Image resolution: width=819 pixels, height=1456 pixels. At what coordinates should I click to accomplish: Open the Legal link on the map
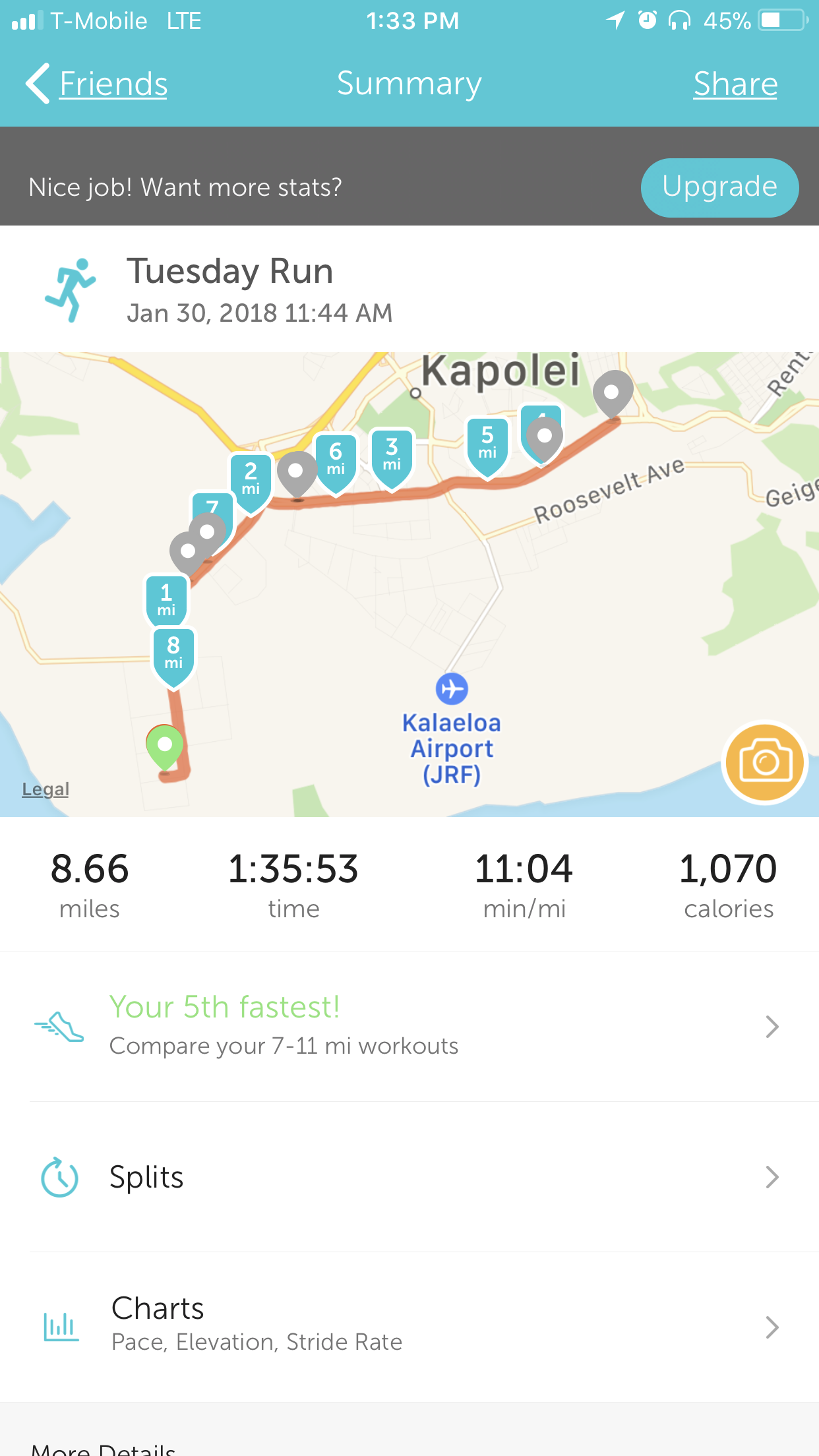(x=45, y=789)
